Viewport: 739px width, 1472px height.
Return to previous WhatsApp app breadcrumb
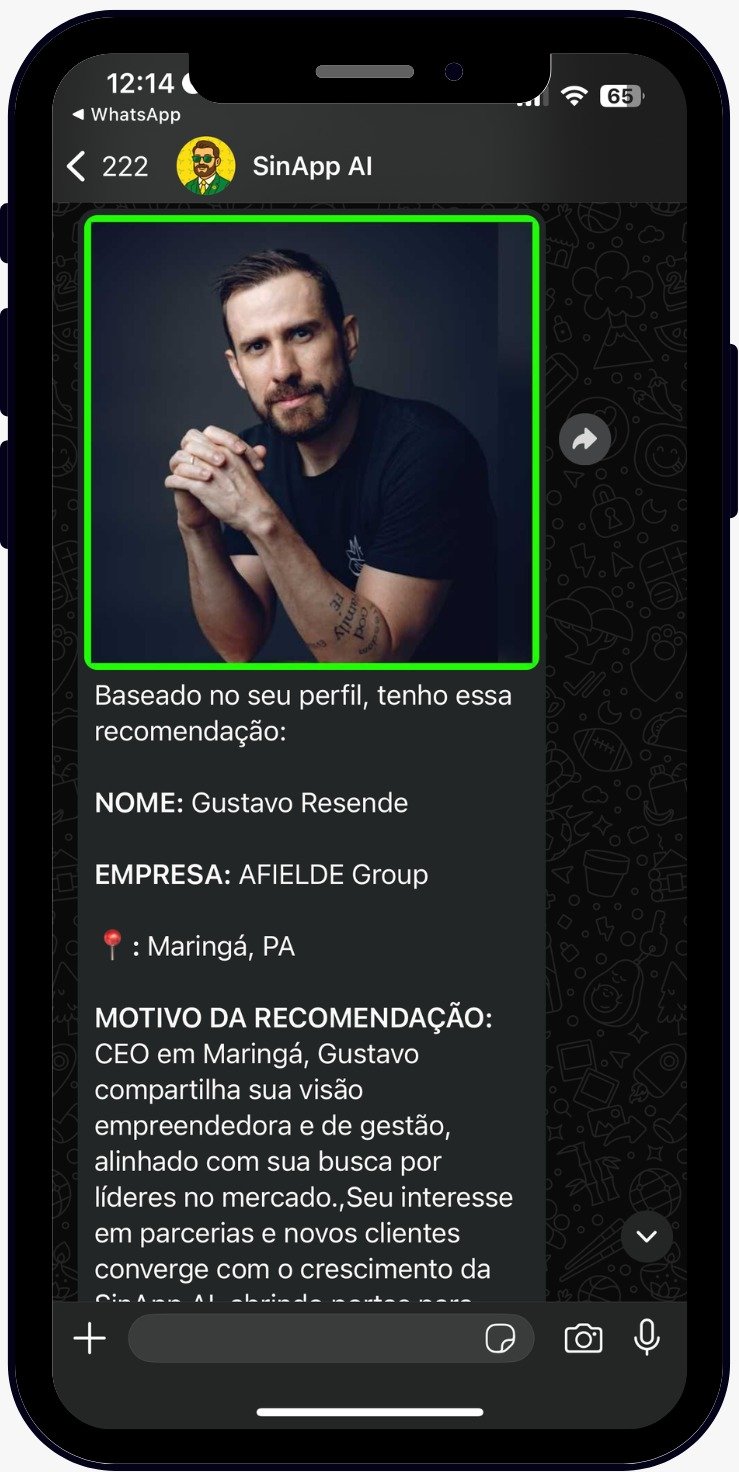point(126,115)
